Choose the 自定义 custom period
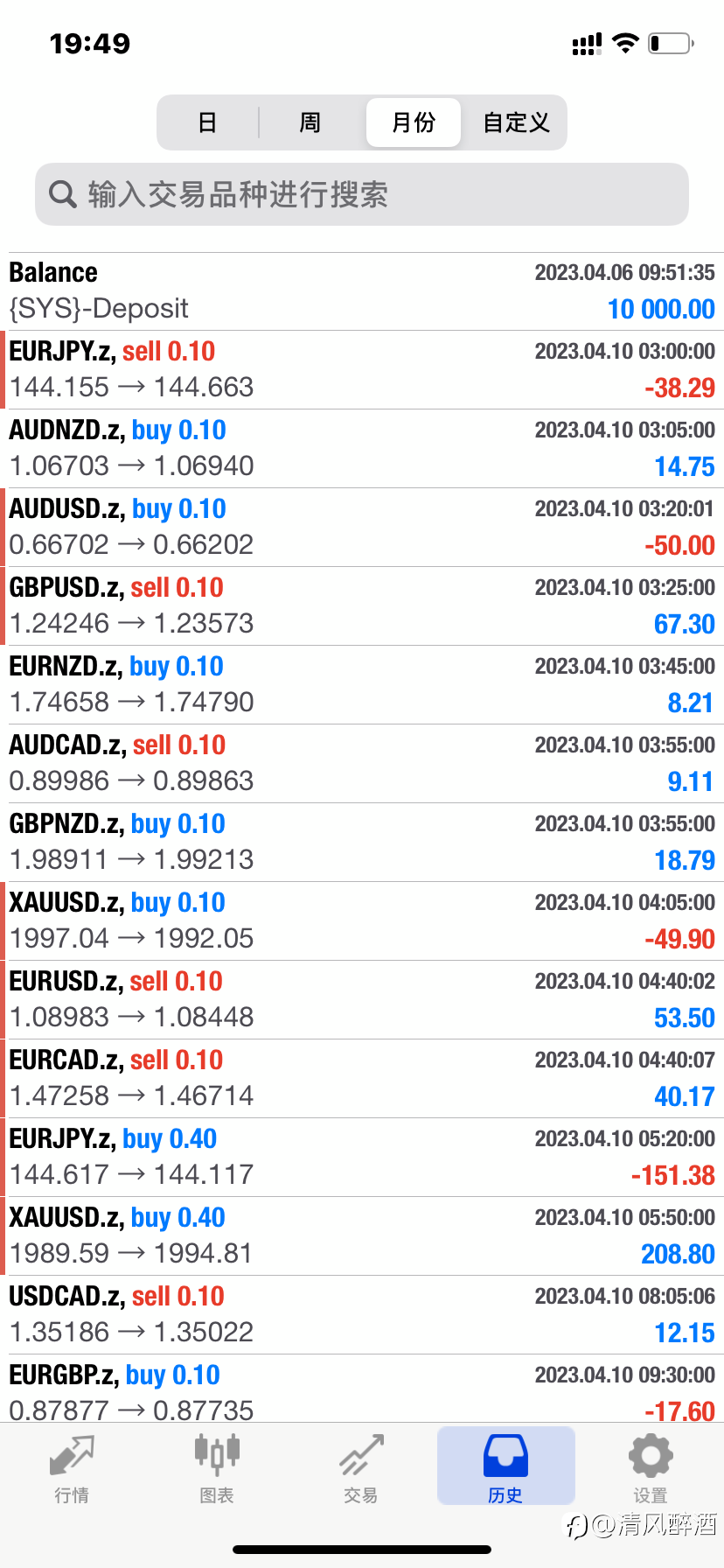Viewport: 724px width, 1568px height. click(516, 122)
